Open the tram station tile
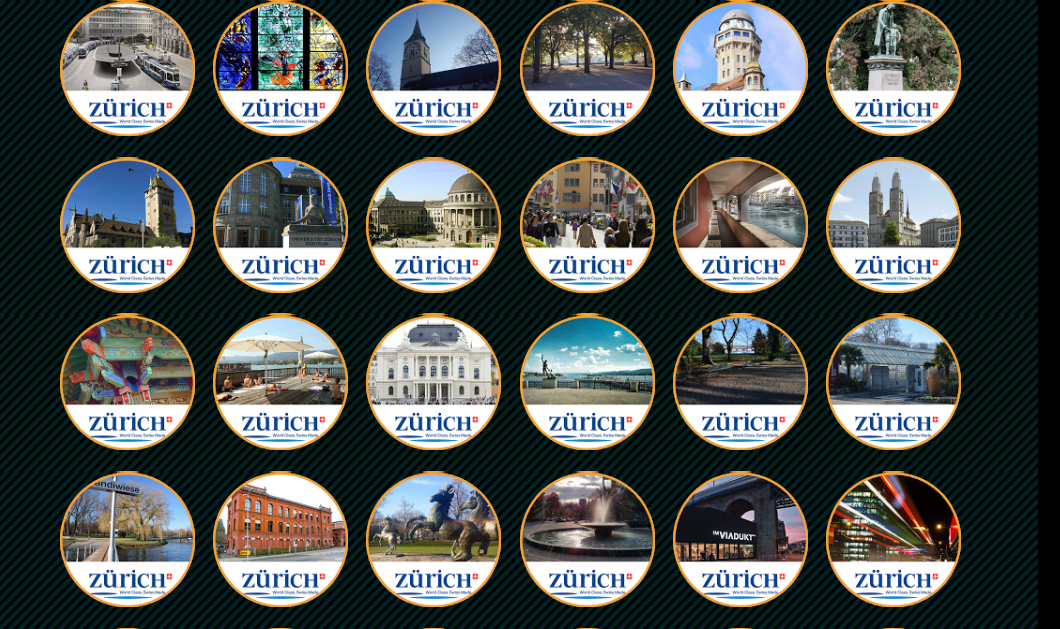Viewport: 1060px width, 629px height. point(128,68)
